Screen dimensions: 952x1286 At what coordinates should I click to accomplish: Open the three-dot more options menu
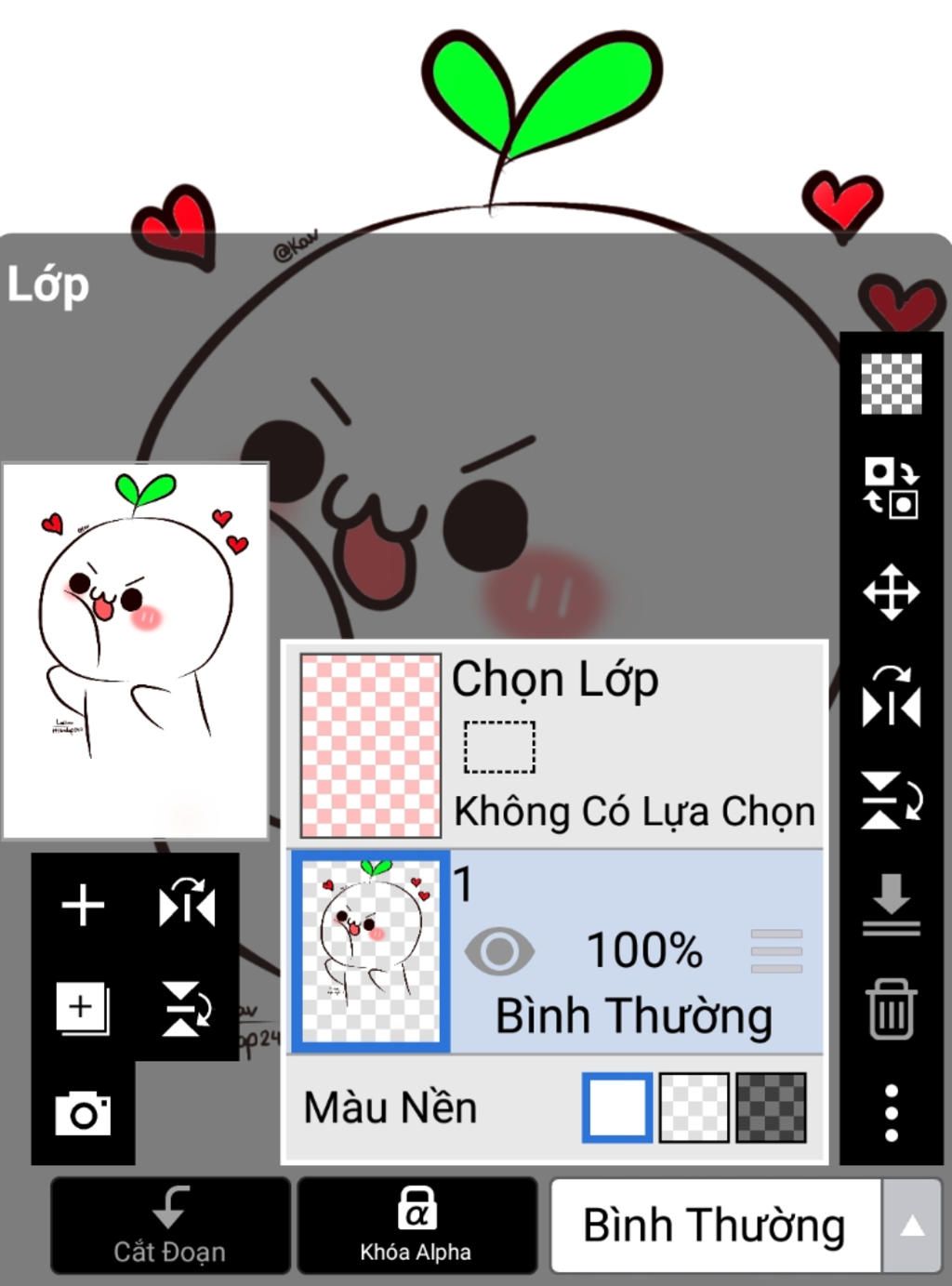pyautogui.click(x=891, y=1113)
